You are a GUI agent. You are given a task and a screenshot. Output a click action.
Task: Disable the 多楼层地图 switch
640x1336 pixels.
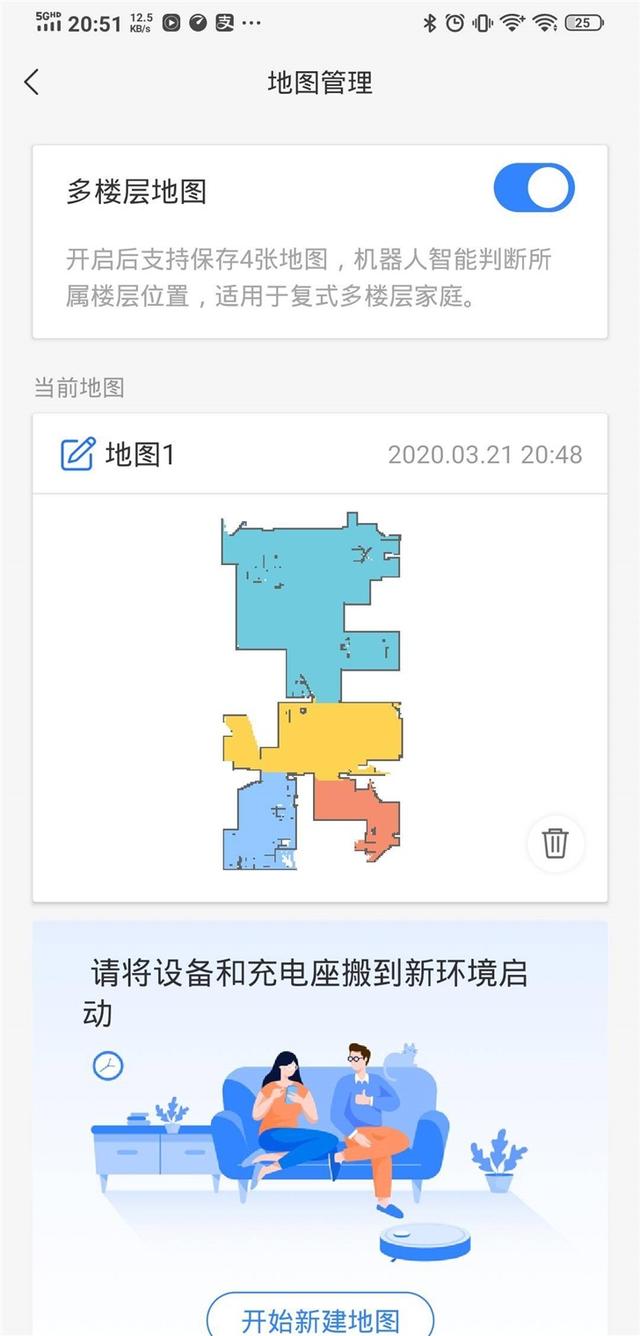coord(534,189)
